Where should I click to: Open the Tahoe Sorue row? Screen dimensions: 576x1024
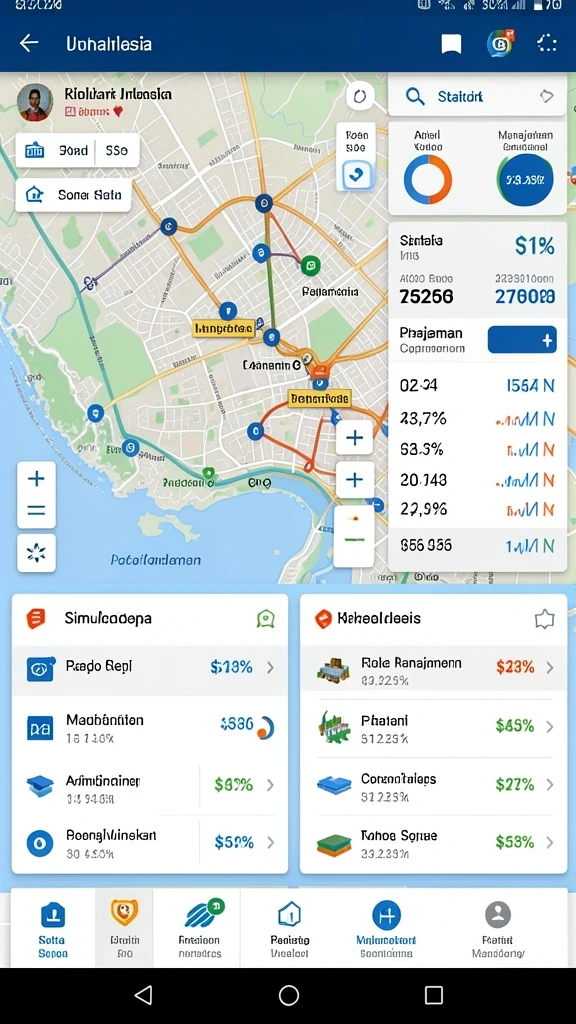pyautogui.click(x=433, y=842)
